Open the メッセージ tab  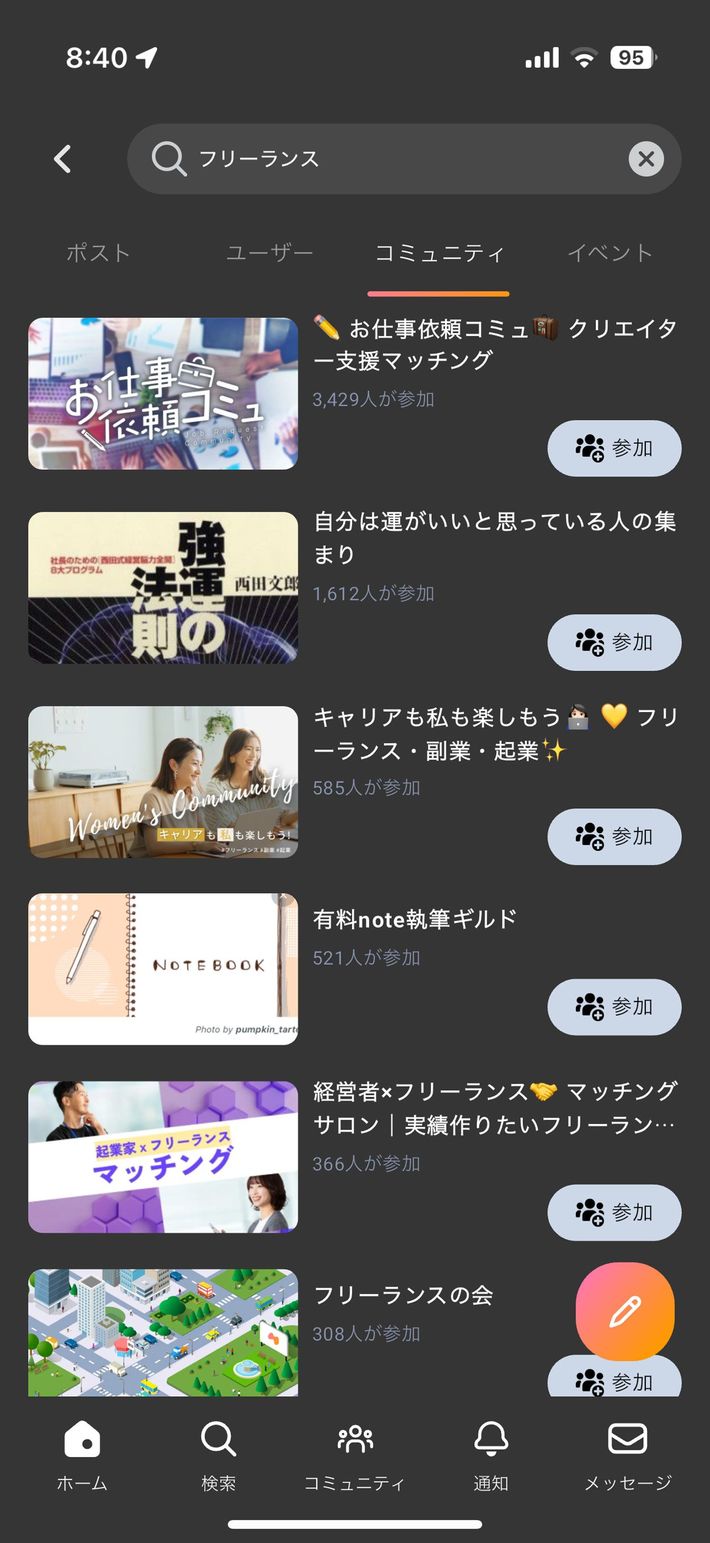(627, 1456)
